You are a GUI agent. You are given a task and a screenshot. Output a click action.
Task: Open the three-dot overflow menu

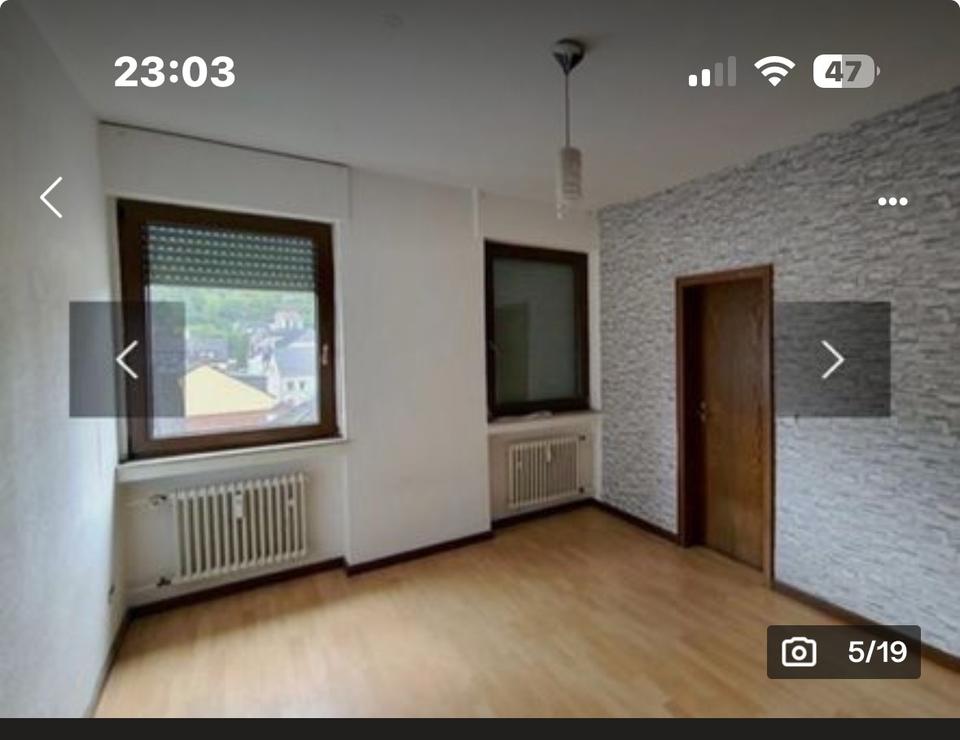892,201
